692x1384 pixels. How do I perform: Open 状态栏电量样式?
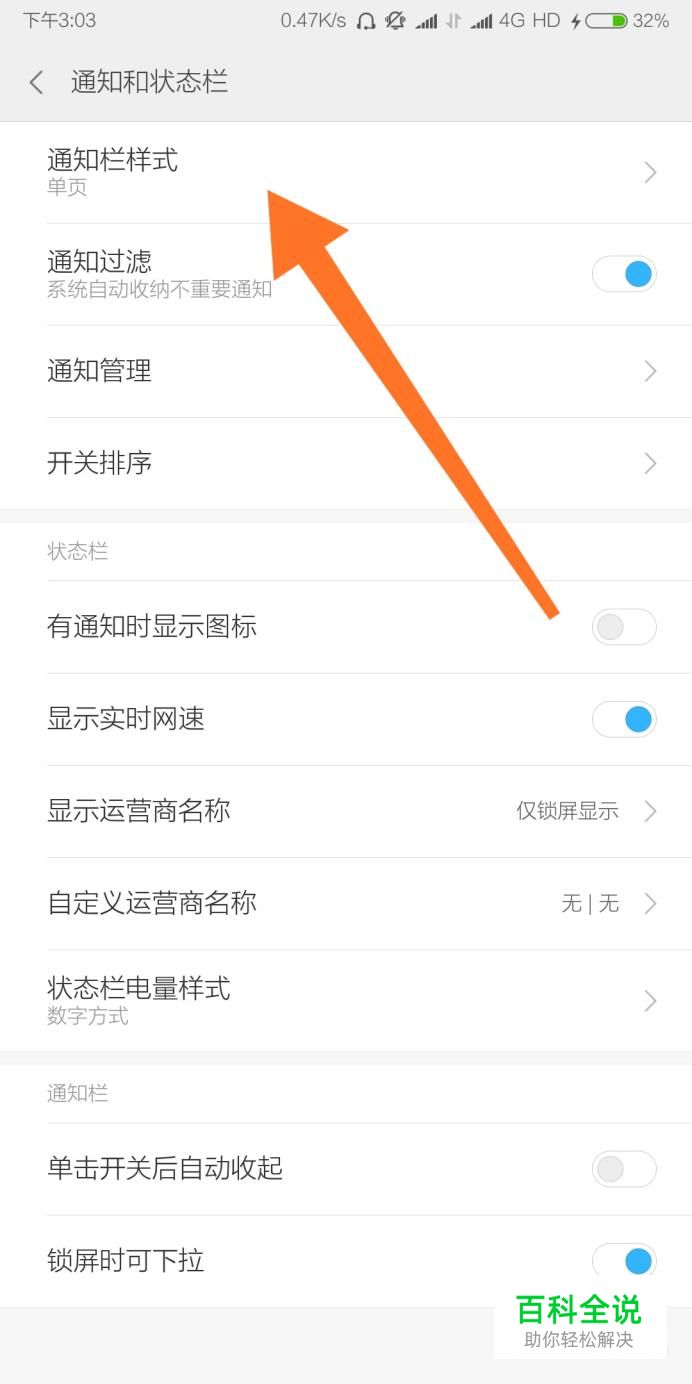346,1000
